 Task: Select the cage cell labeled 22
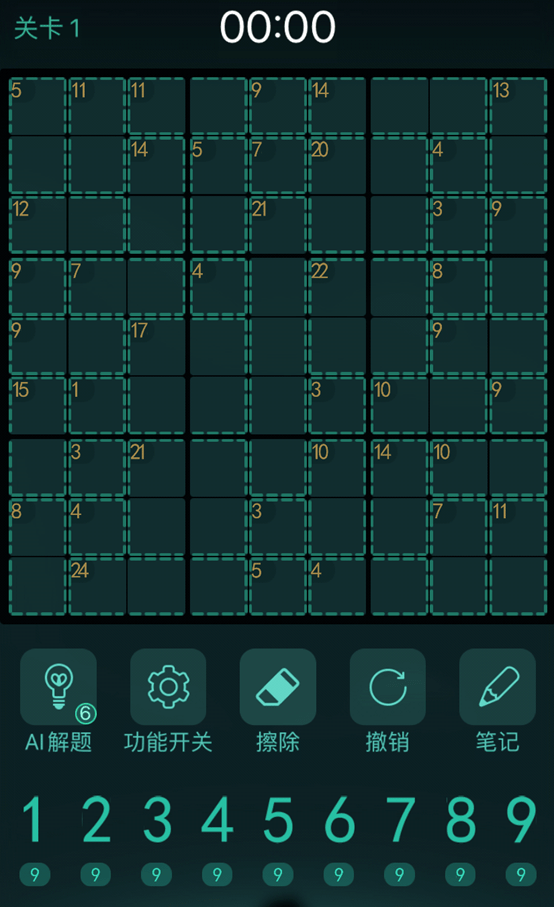(337, 287)
